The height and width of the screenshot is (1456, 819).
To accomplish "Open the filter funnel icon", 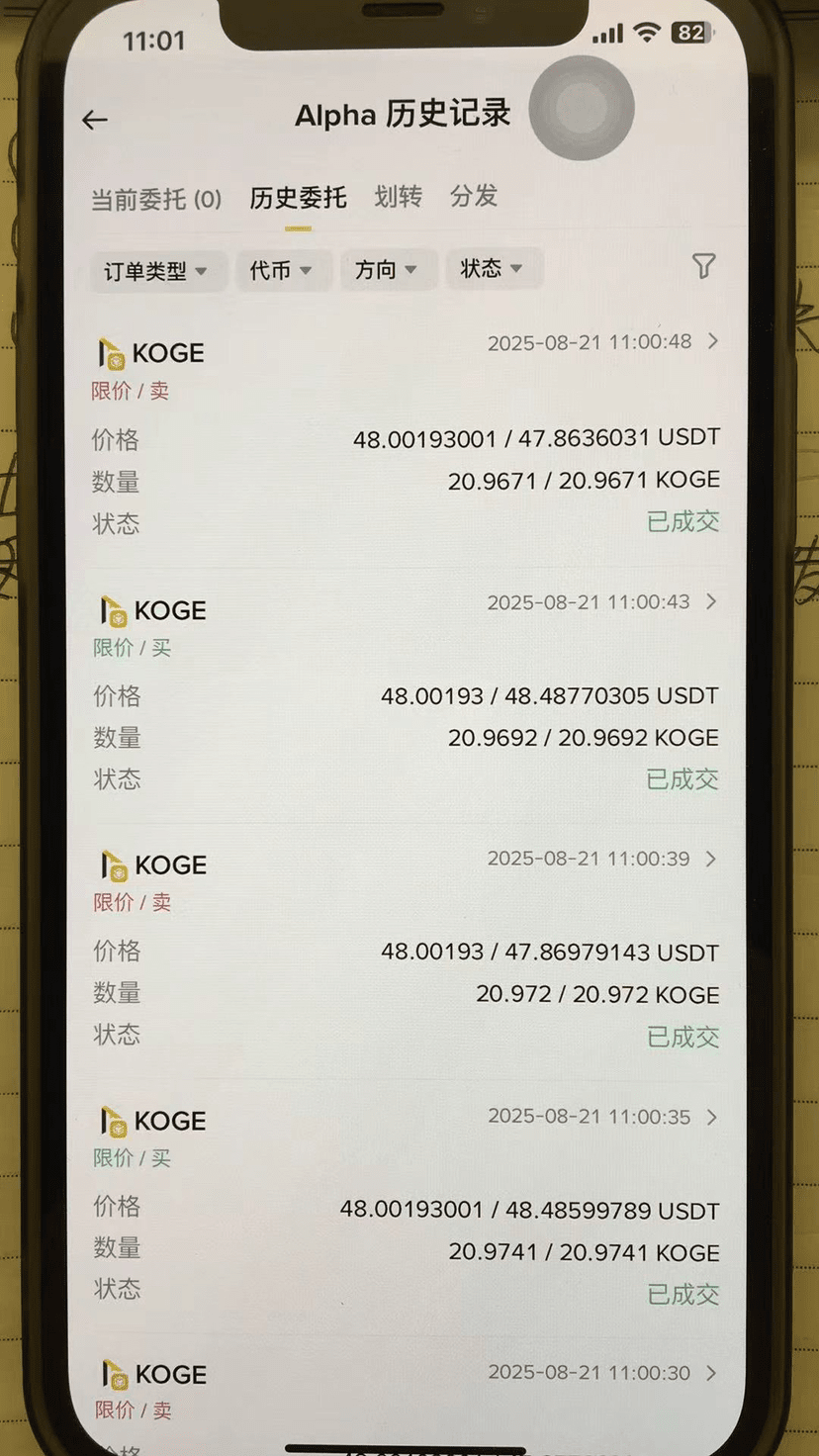I will point(703,266).
